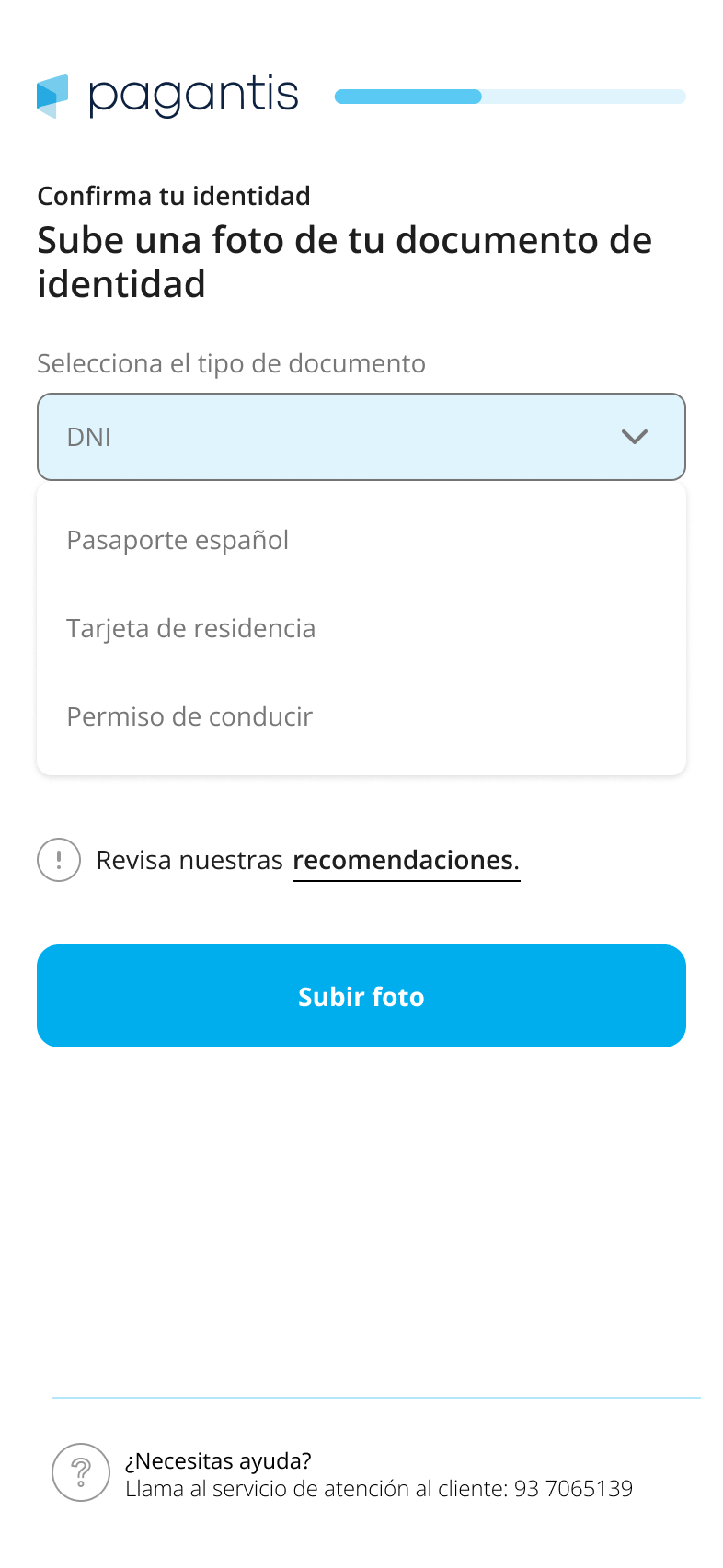This screenshot has width=723, height=1568.
Task: Select Pasaporte español option
Action: pos(178,540)
